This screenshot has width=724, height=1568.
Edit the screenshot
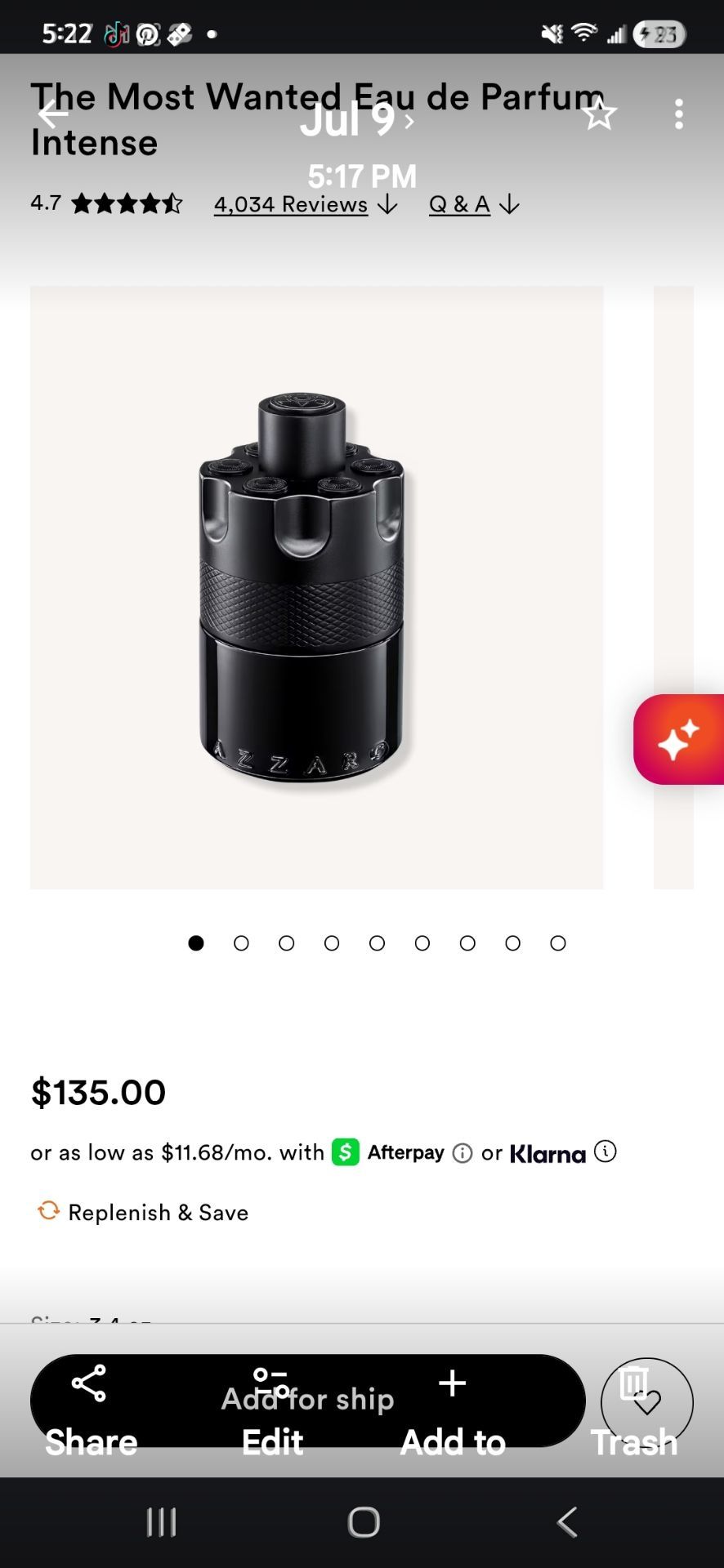tap(272, 1411)
